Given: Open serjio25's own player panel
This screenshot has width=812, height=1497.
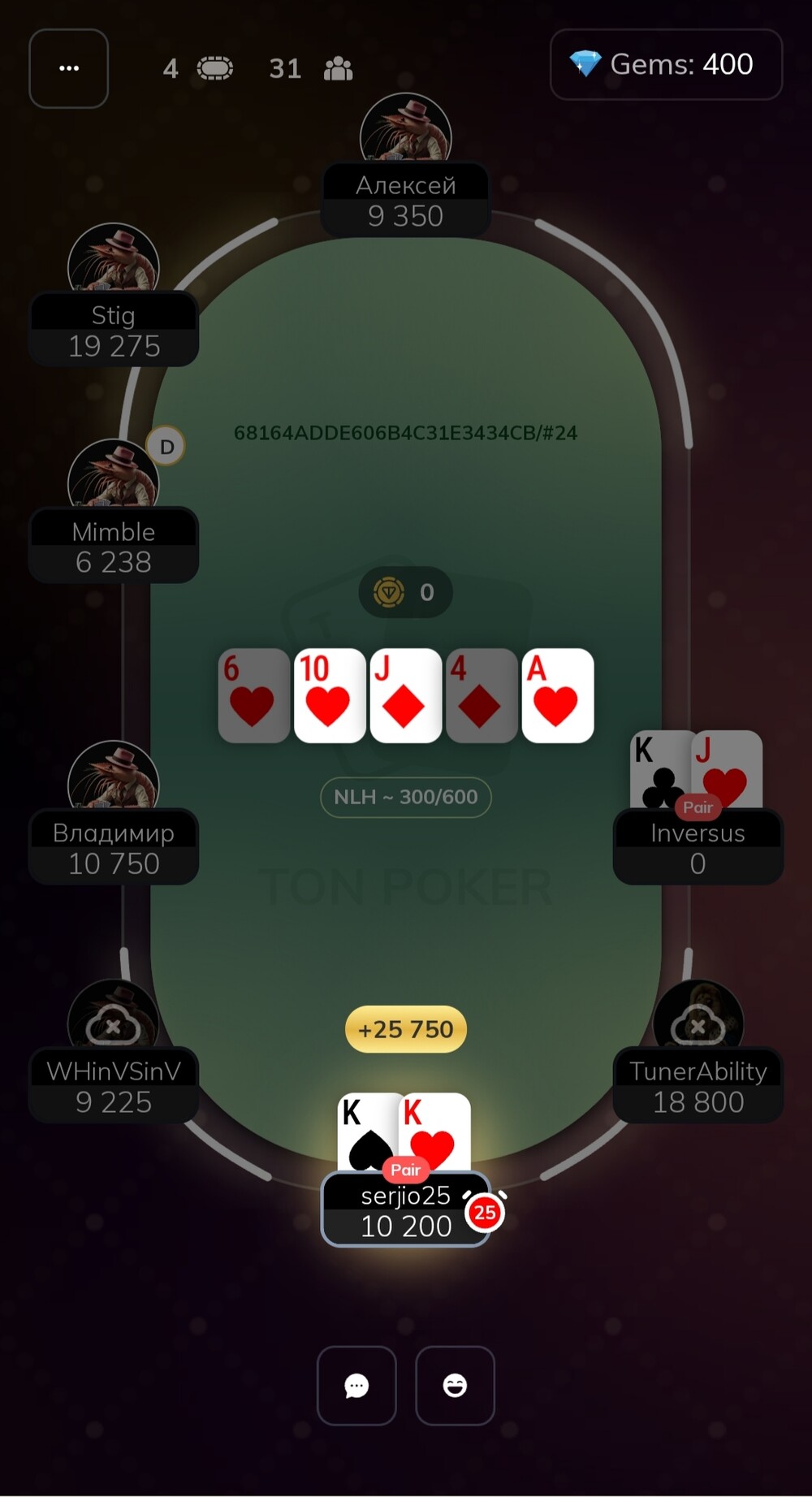Looking at the screenshot, I should 406,1209.
